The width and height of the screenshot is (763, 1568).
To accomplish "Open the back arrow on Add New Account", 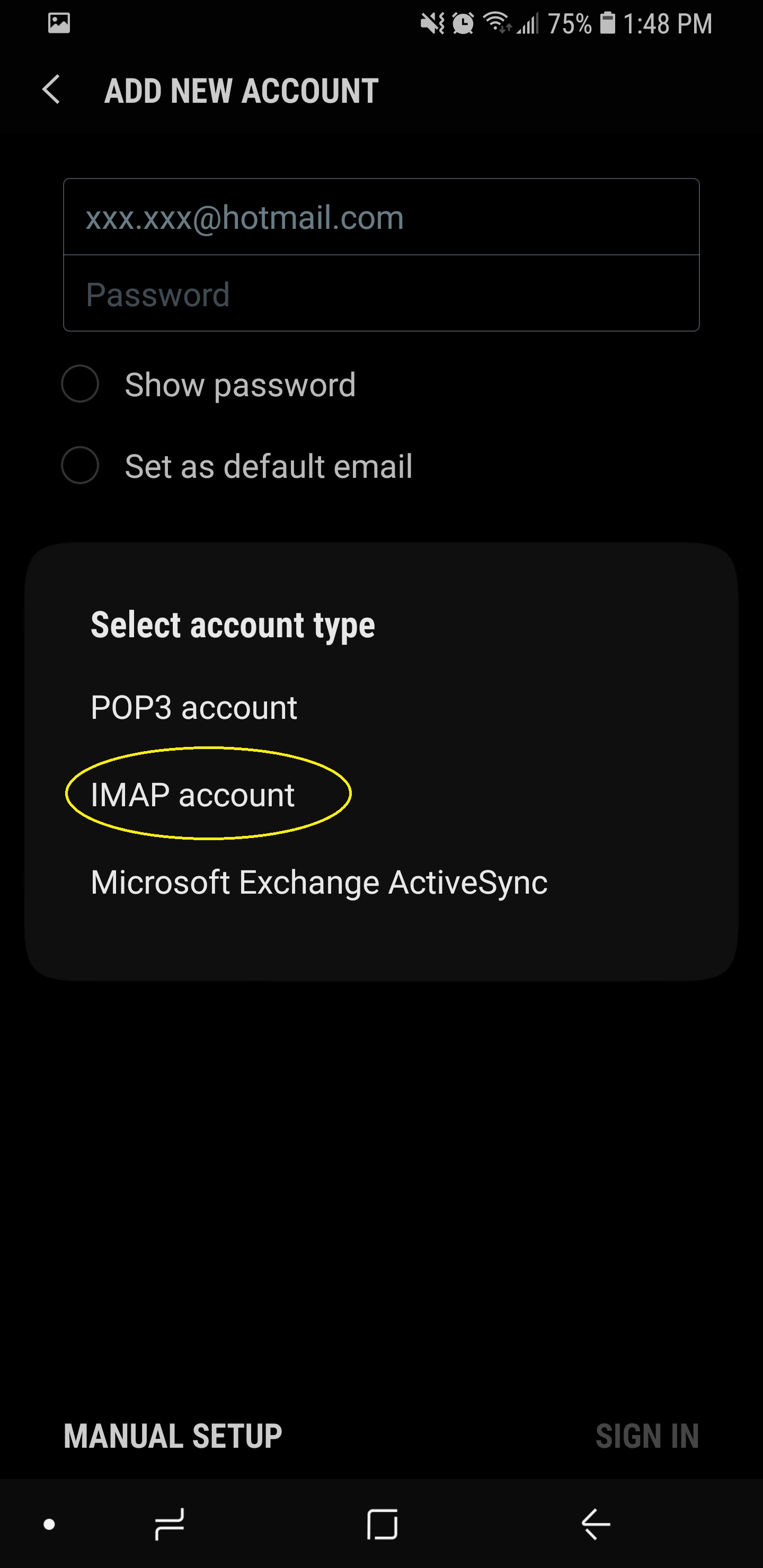I will coord(51,90).
